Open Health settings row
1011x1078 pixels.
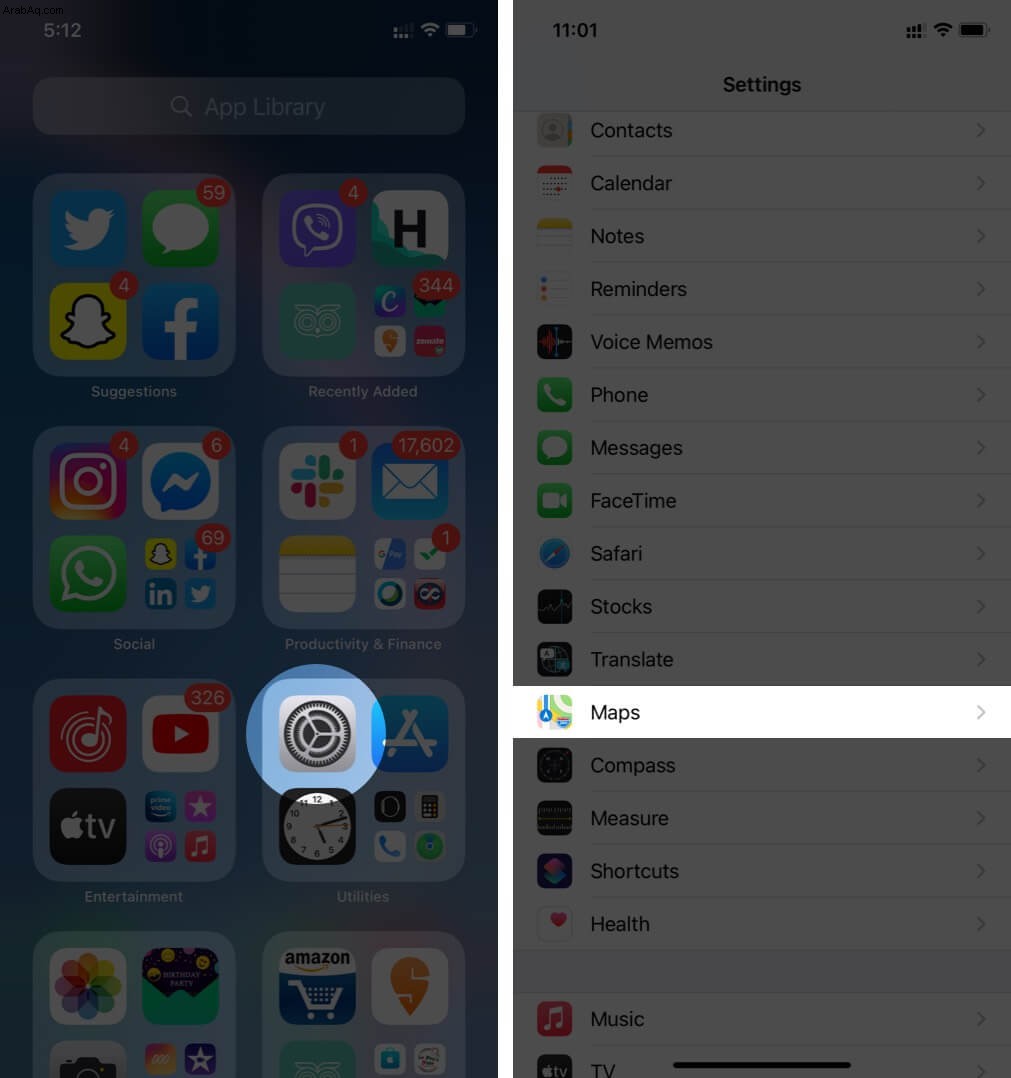pos(761,924)
